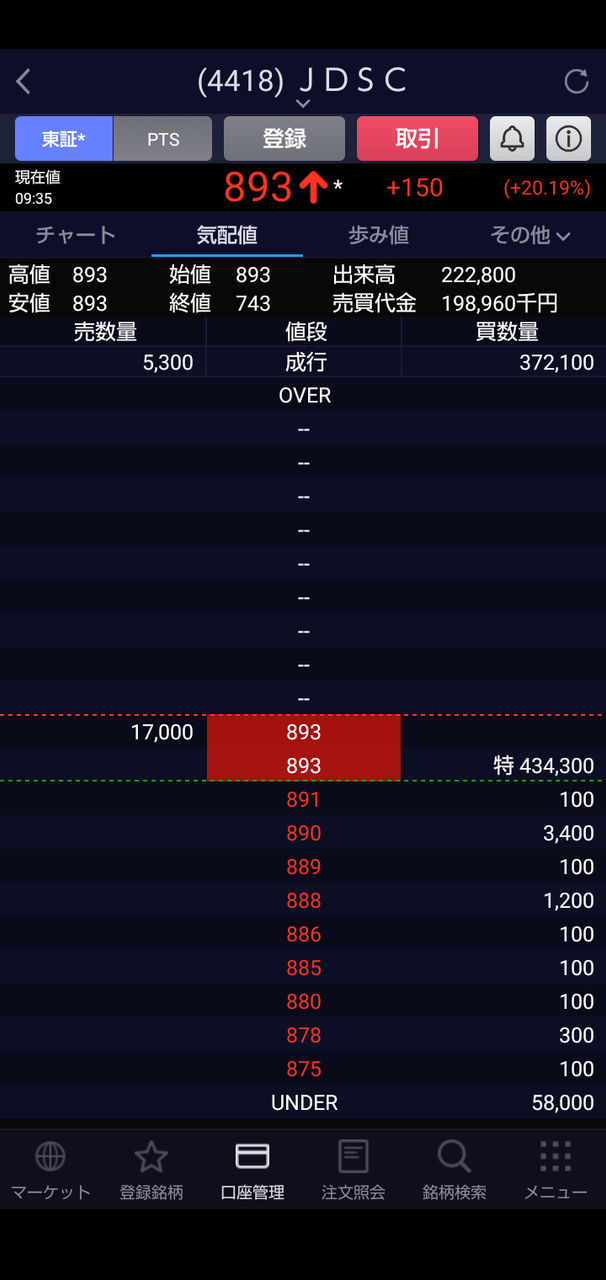Tap the 登録 button to register stock
Viewport: 606px width, 1280px height.
click(x=284, y=139)
